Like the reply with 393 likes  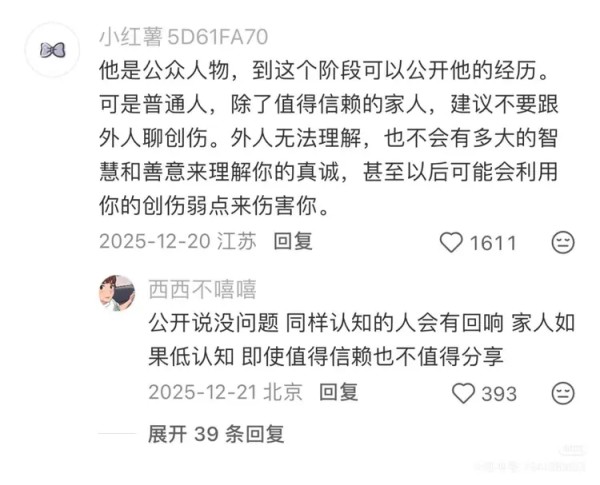(463, 394)
